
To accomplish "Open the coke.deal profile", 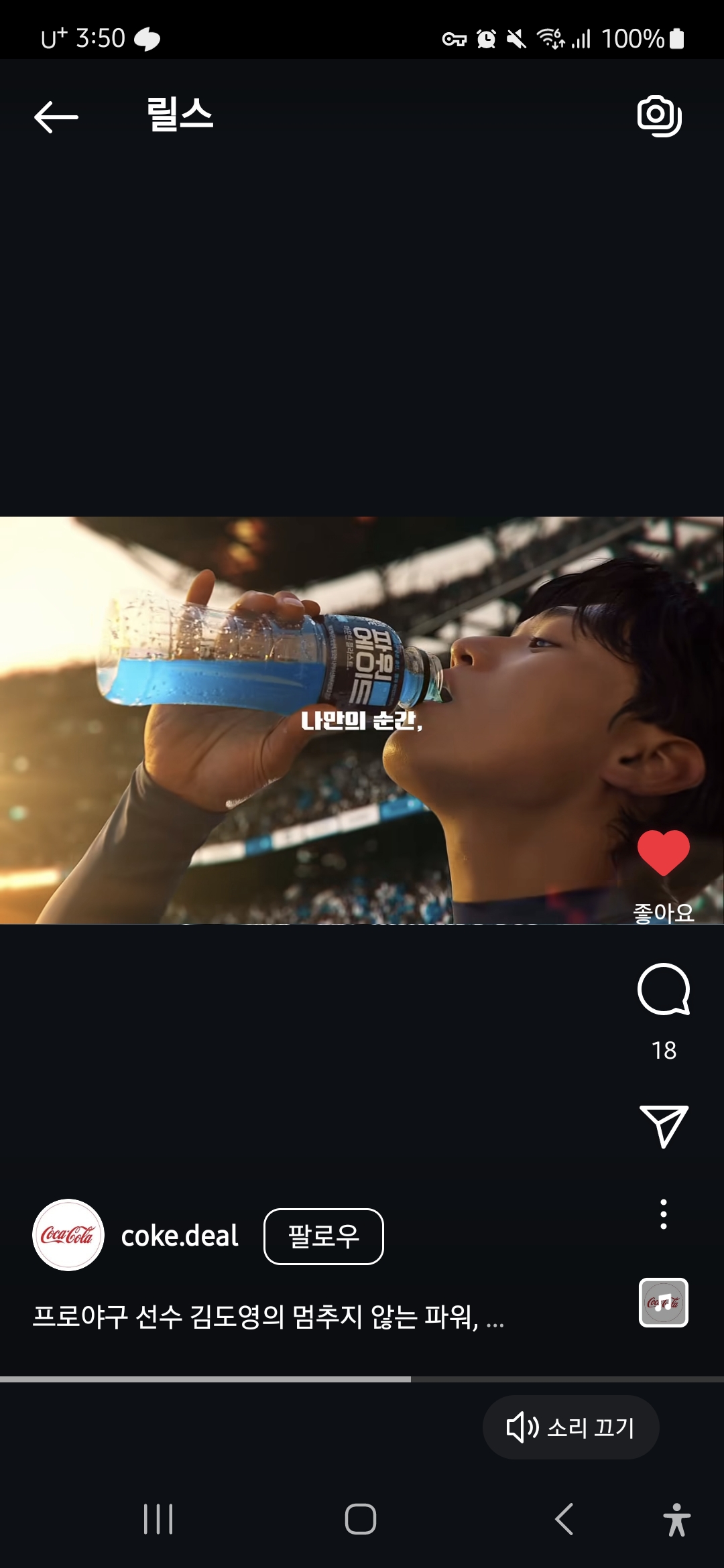I will (x=179, y=1236).
